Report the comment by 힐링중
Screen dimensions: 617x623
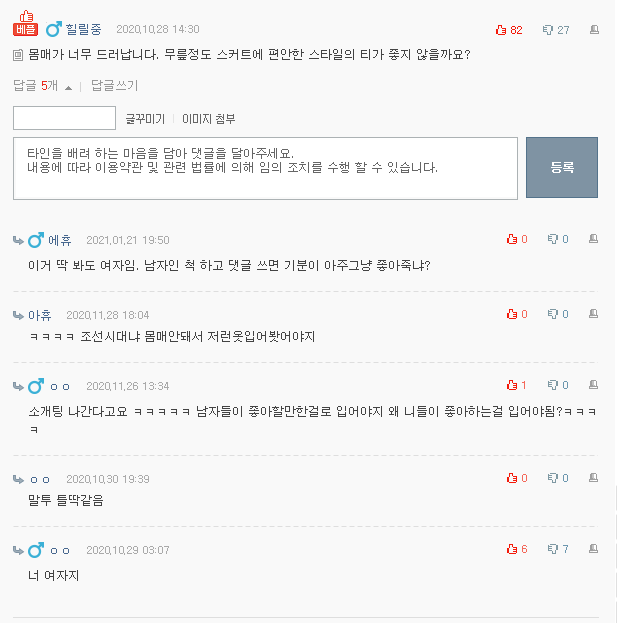[594, 30]
